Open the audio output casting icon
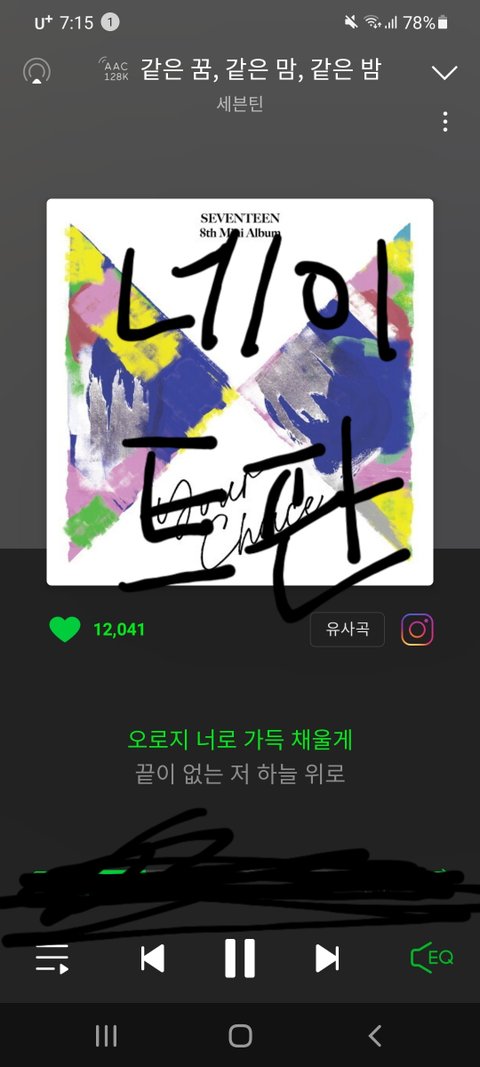 [x=37, y=71]
